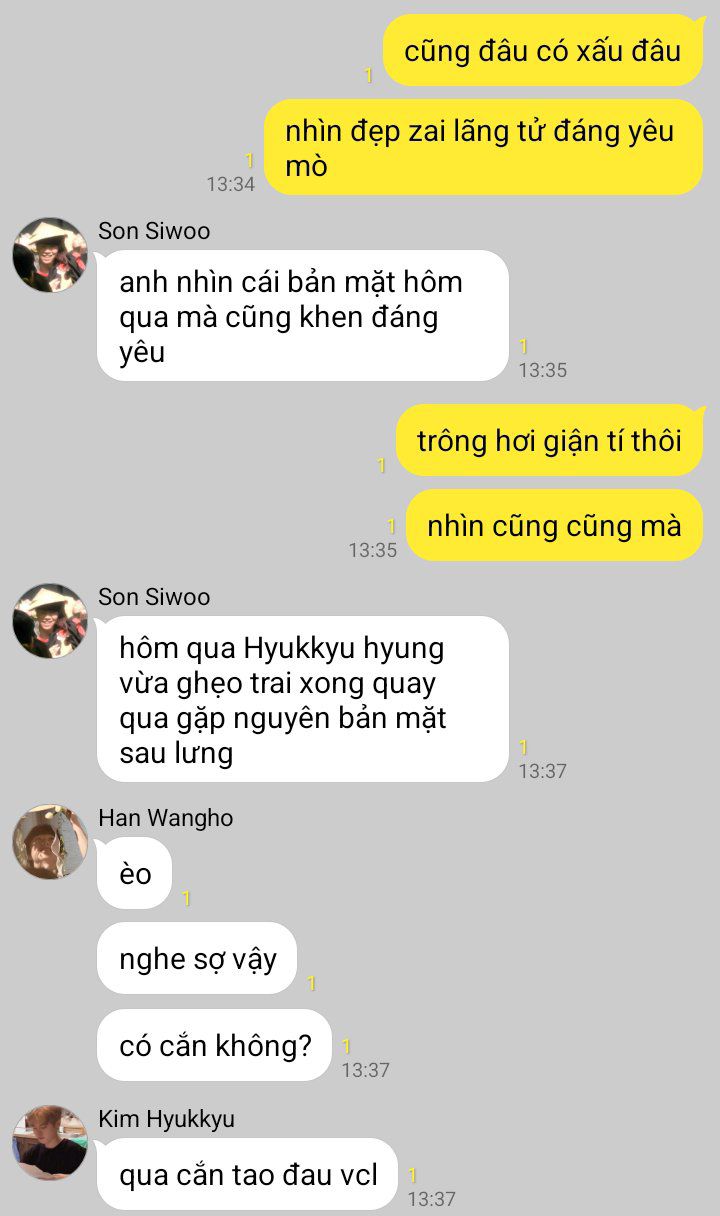View Kim Hyukkyu's profile avatar
Image resolution: width=720 pixels, height=1216 pixels.
50,1142
